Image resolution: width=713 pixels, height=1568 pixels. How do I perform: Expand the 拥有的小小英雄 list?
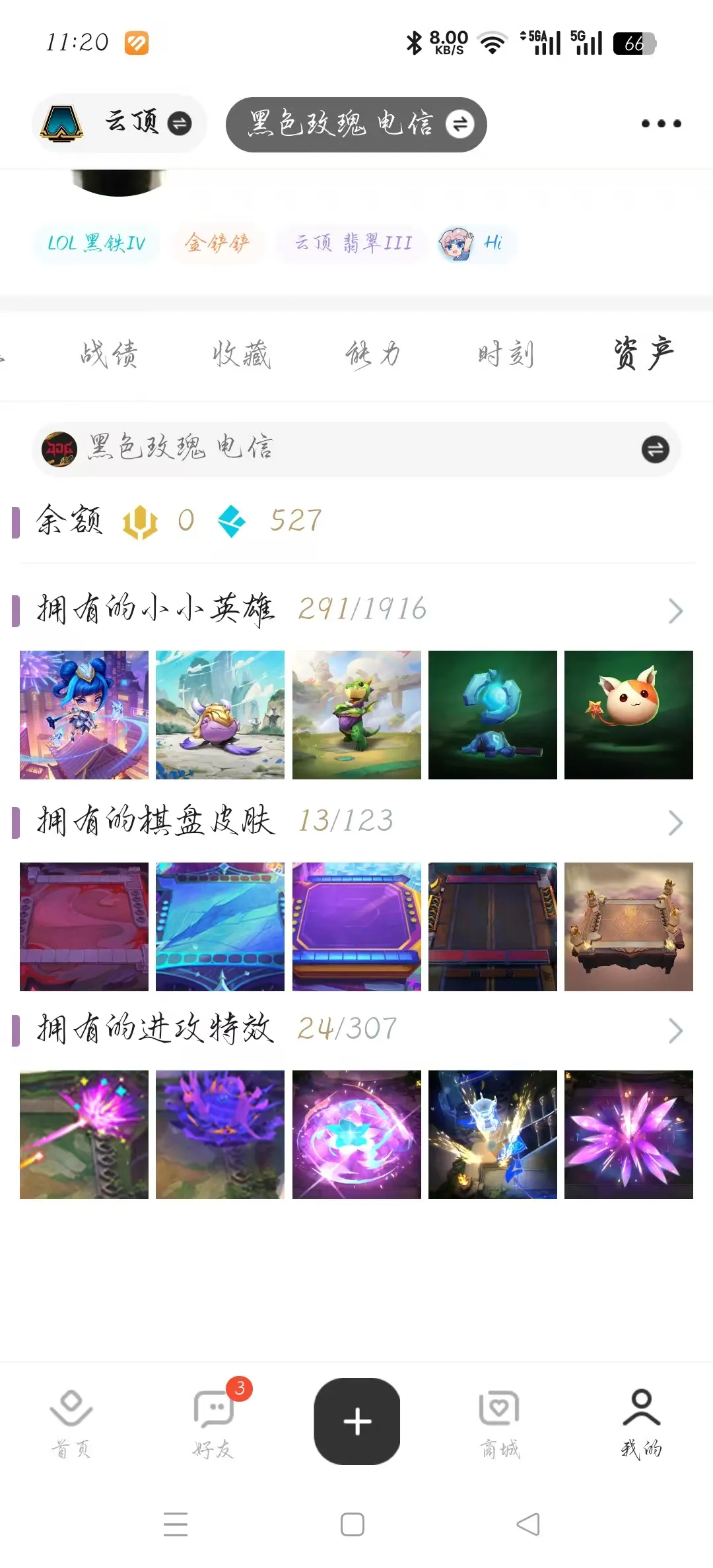pos(675,610)
